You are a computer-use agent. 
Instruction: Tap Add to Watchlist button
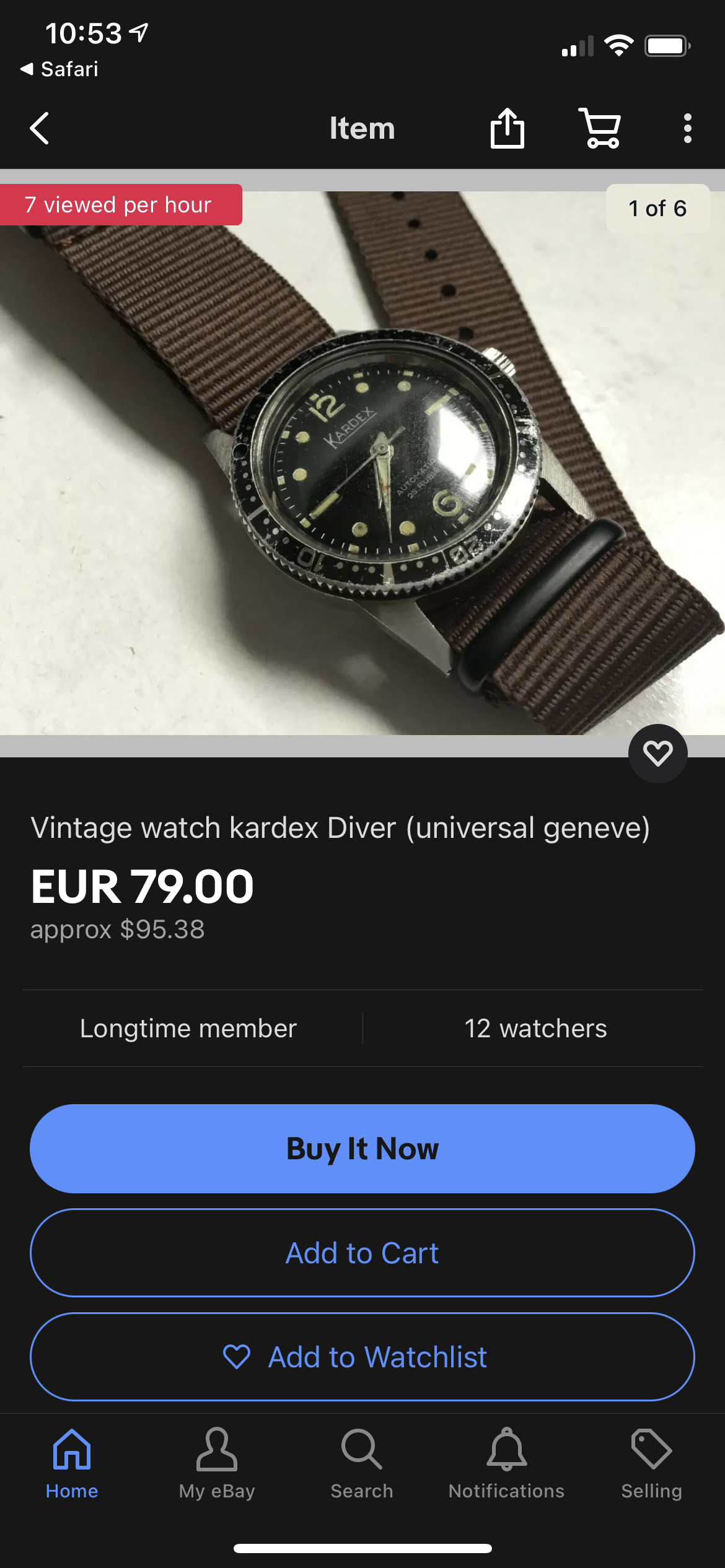pyautogui.click(x=362, y=1357)
